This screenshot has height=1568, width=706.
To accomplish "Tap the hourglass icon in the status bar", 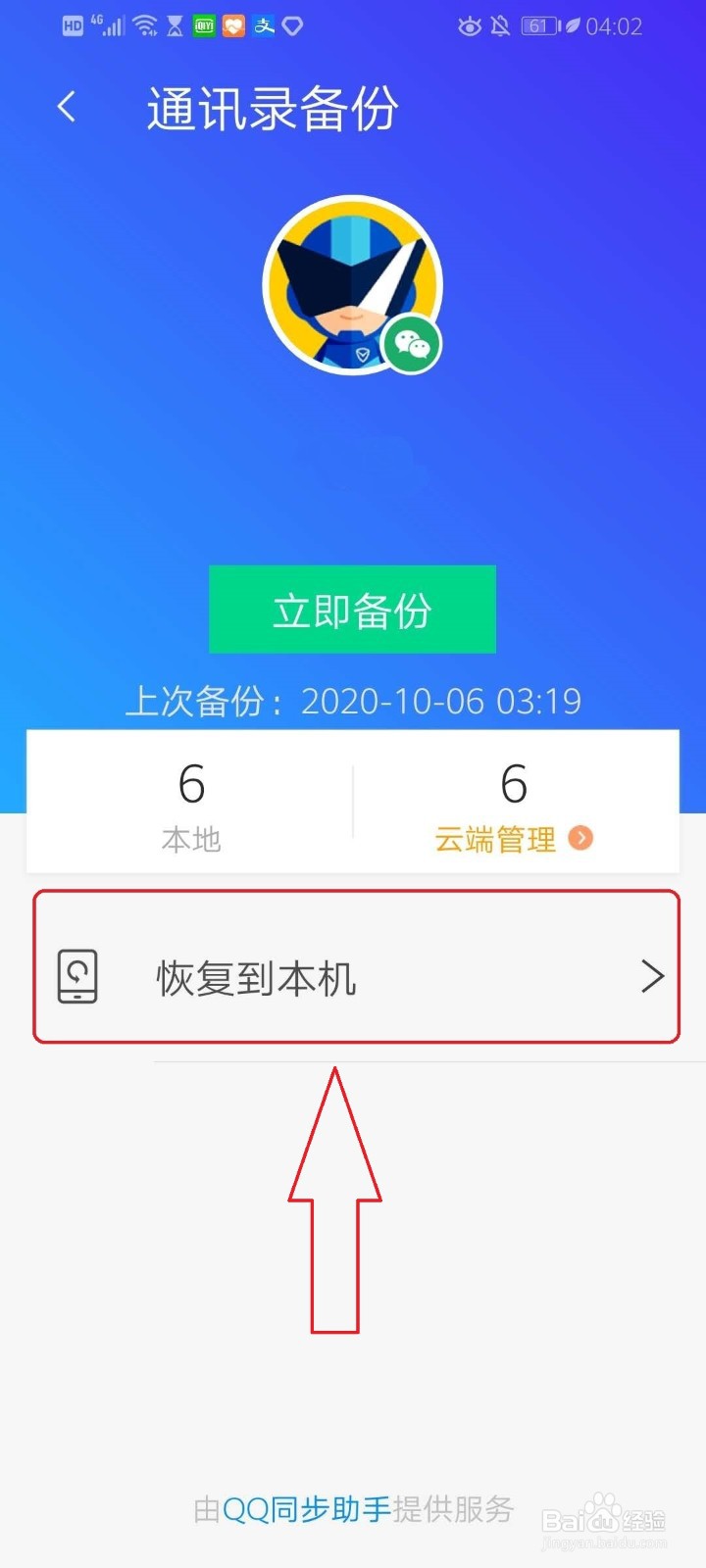I will click(175, 26).
